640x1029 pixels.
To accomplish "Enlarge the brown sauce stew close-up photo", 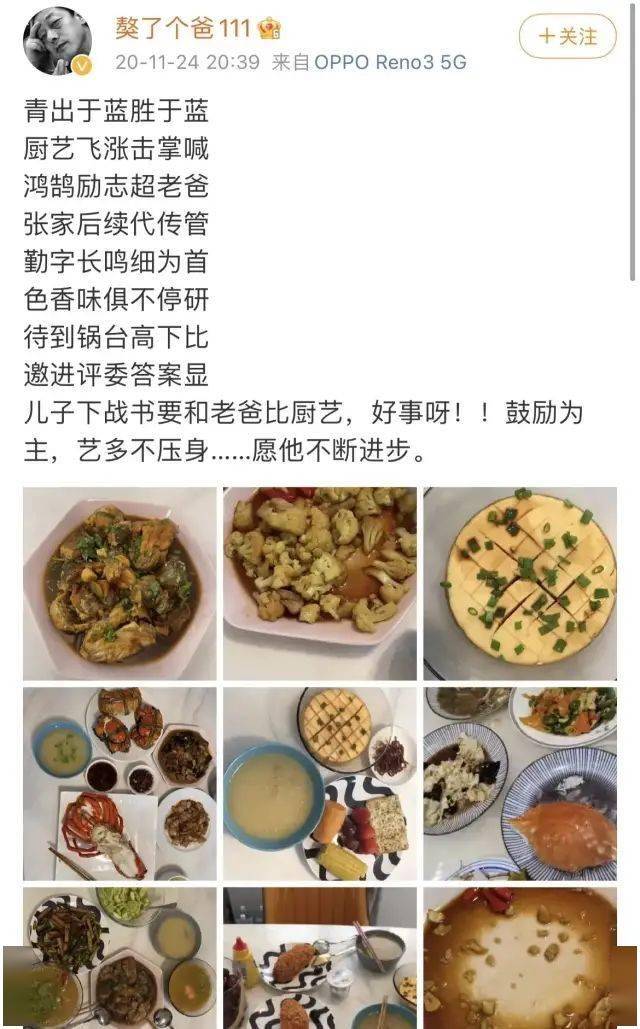I will pos(520,958).
